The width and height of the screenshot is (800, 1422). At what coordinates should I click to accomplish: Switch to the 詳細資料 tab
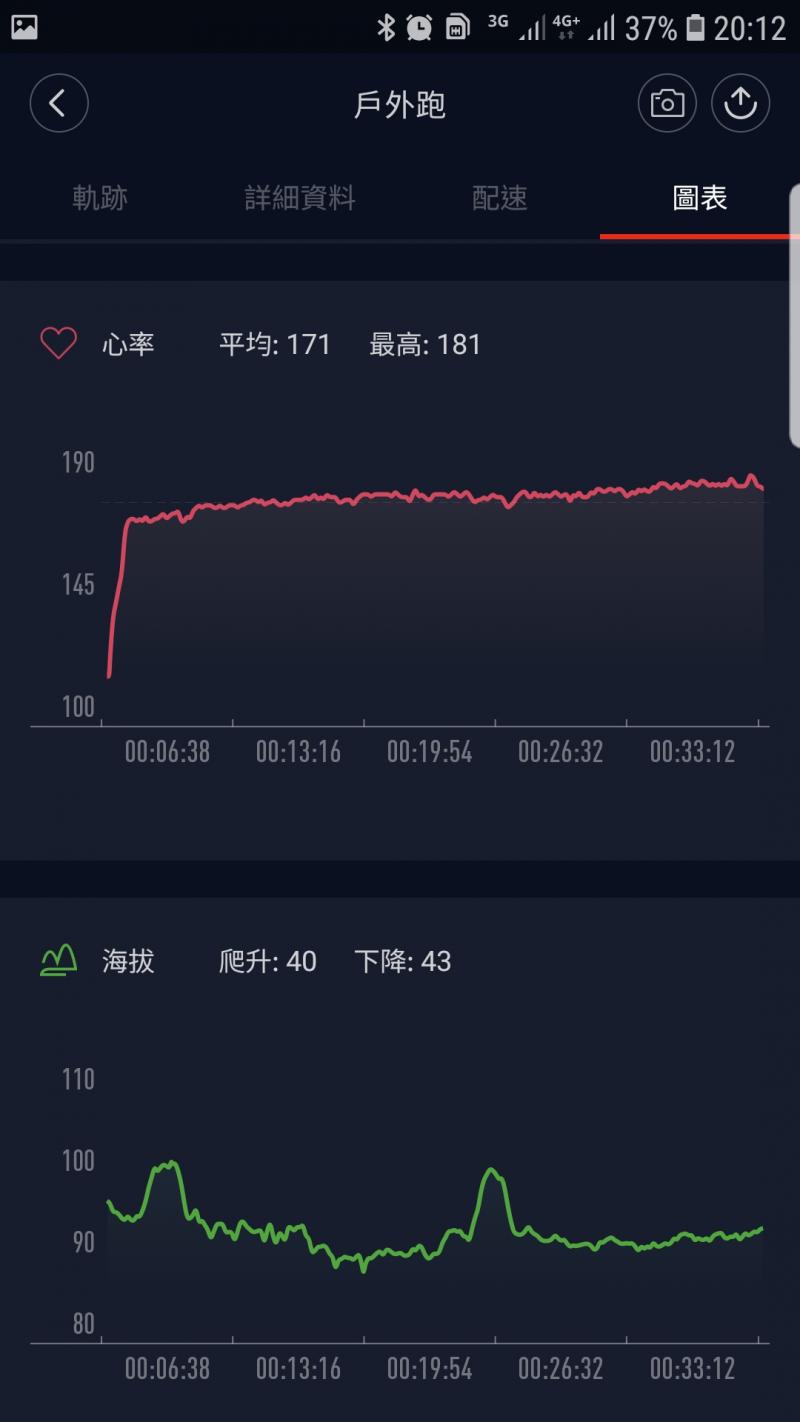click(300, 198)
